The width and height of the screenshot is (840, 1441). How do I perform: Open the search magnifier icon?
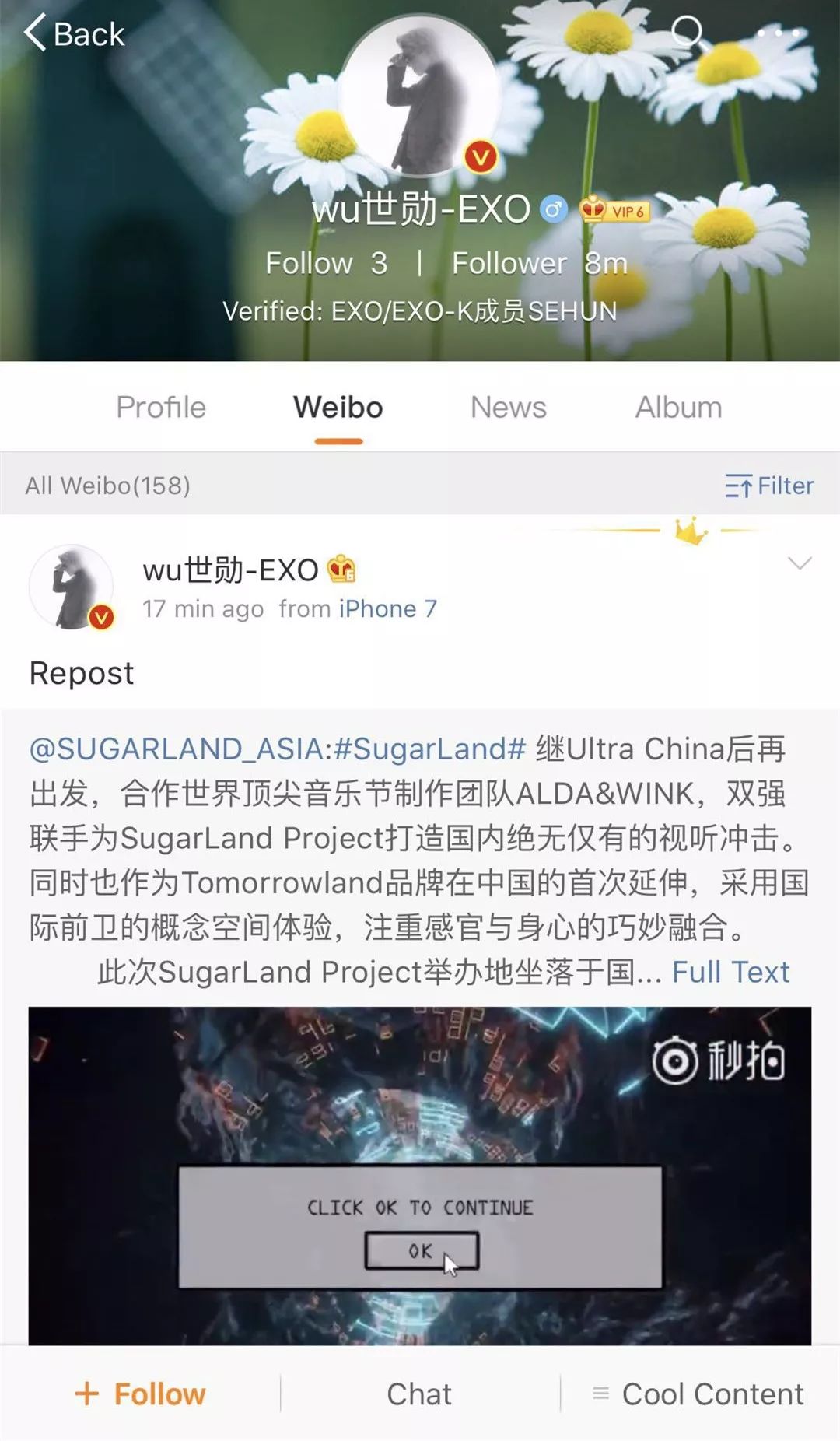click(x=688, y=33)
